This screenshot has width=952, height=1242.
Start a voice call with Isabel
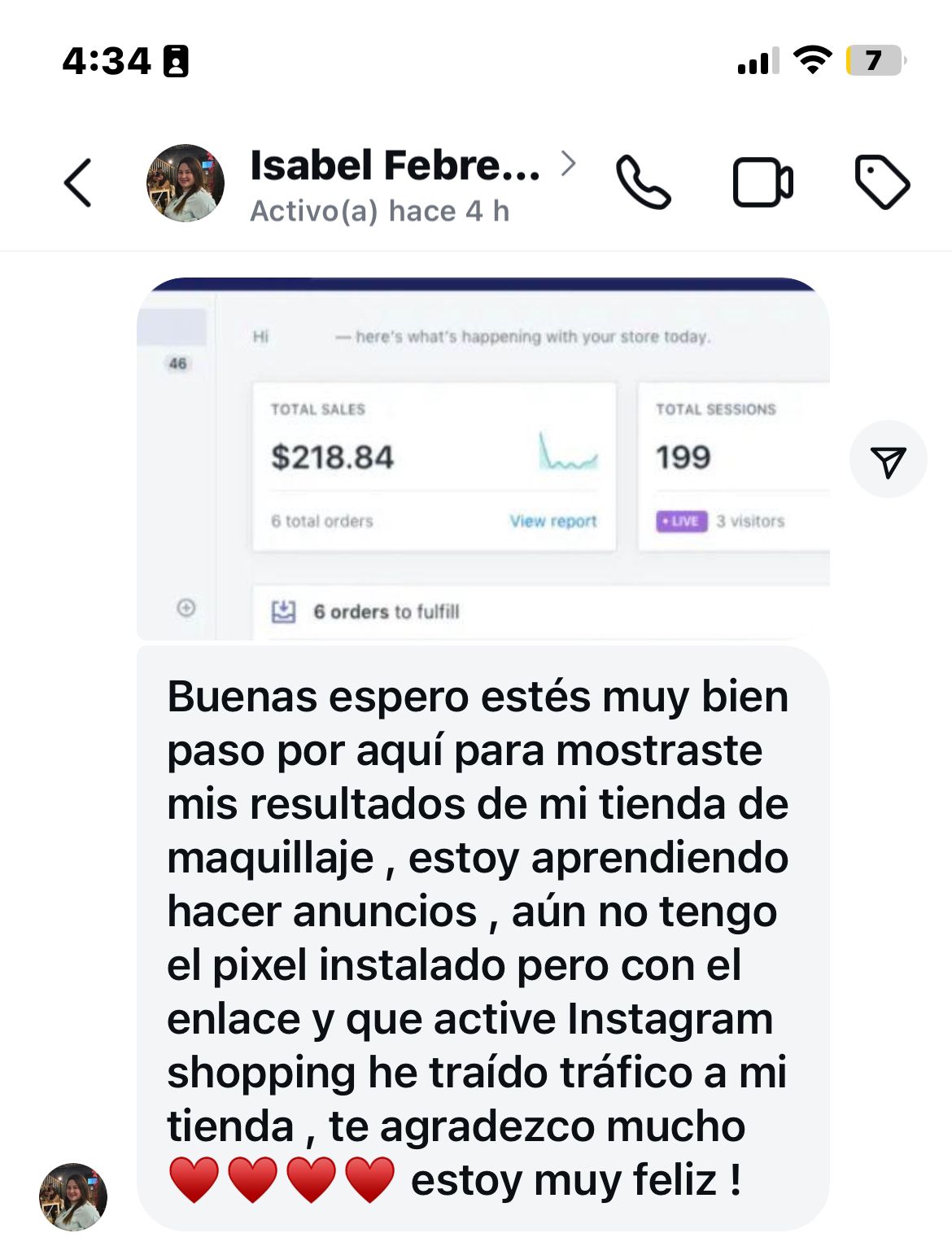[643, 182]
